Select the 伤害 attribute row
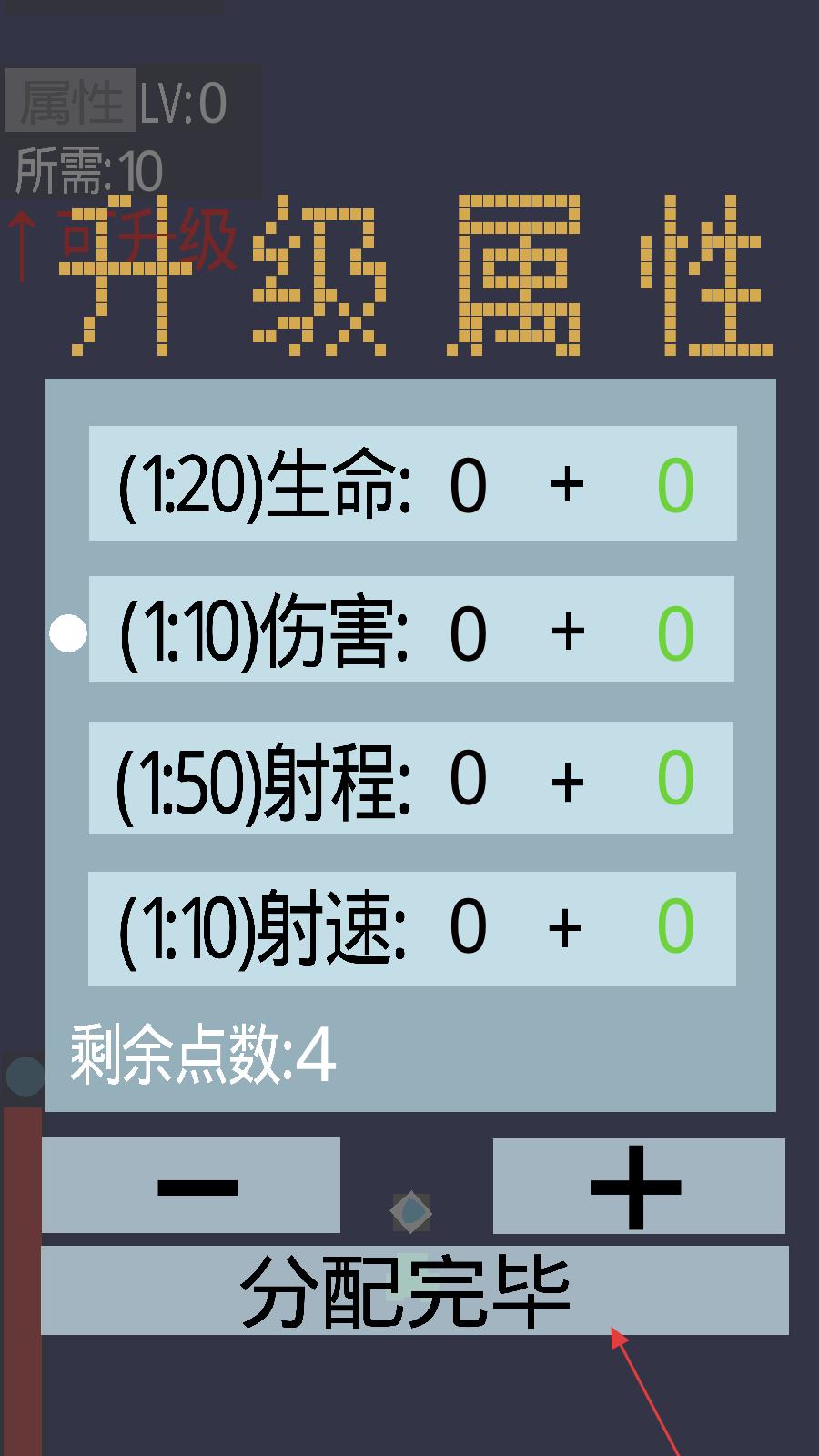The width and height of the screenshot is (819, 1456). tap(412, 630)
